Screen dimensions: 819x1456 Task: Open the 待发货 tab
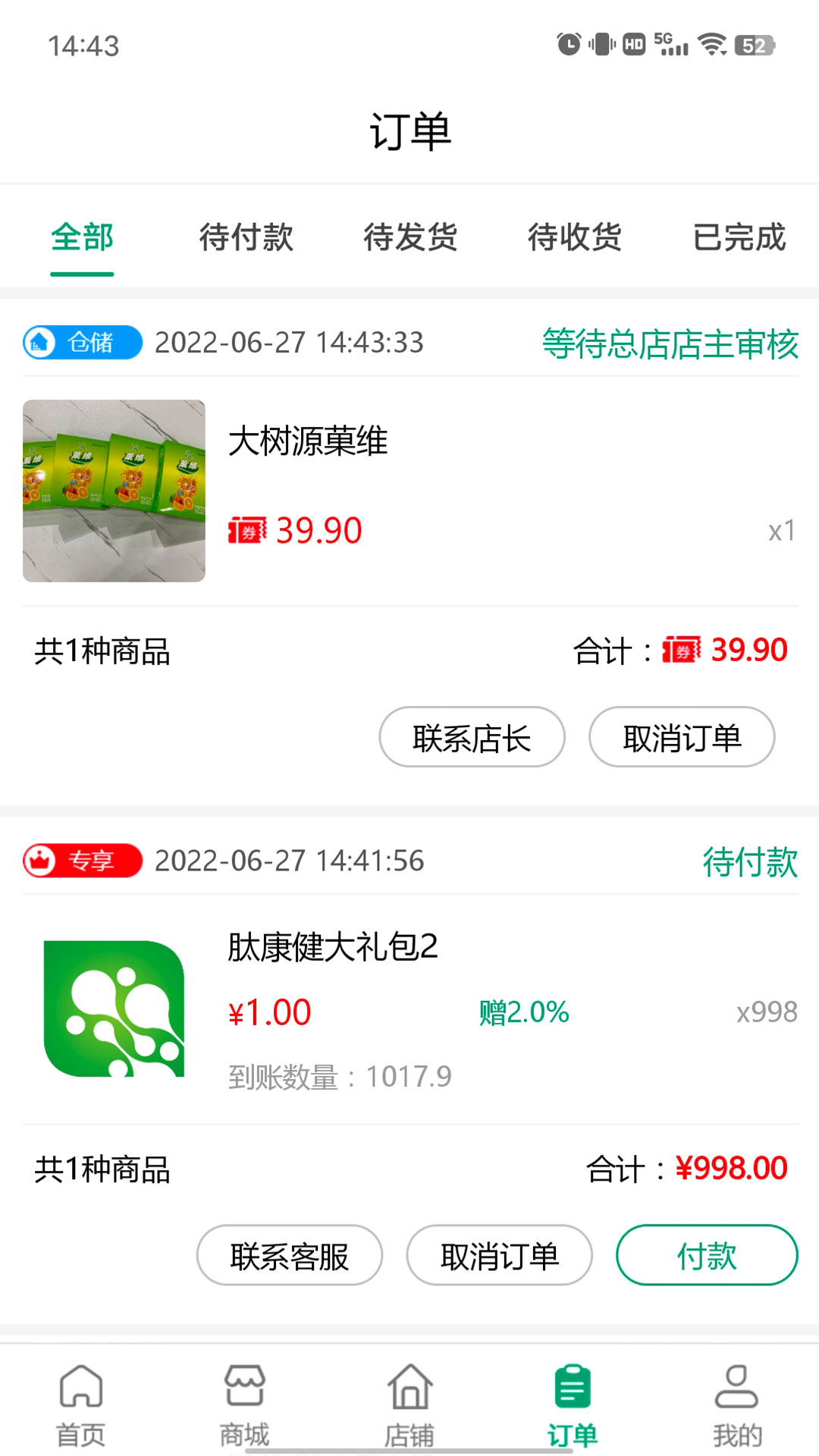coord(409,237)
